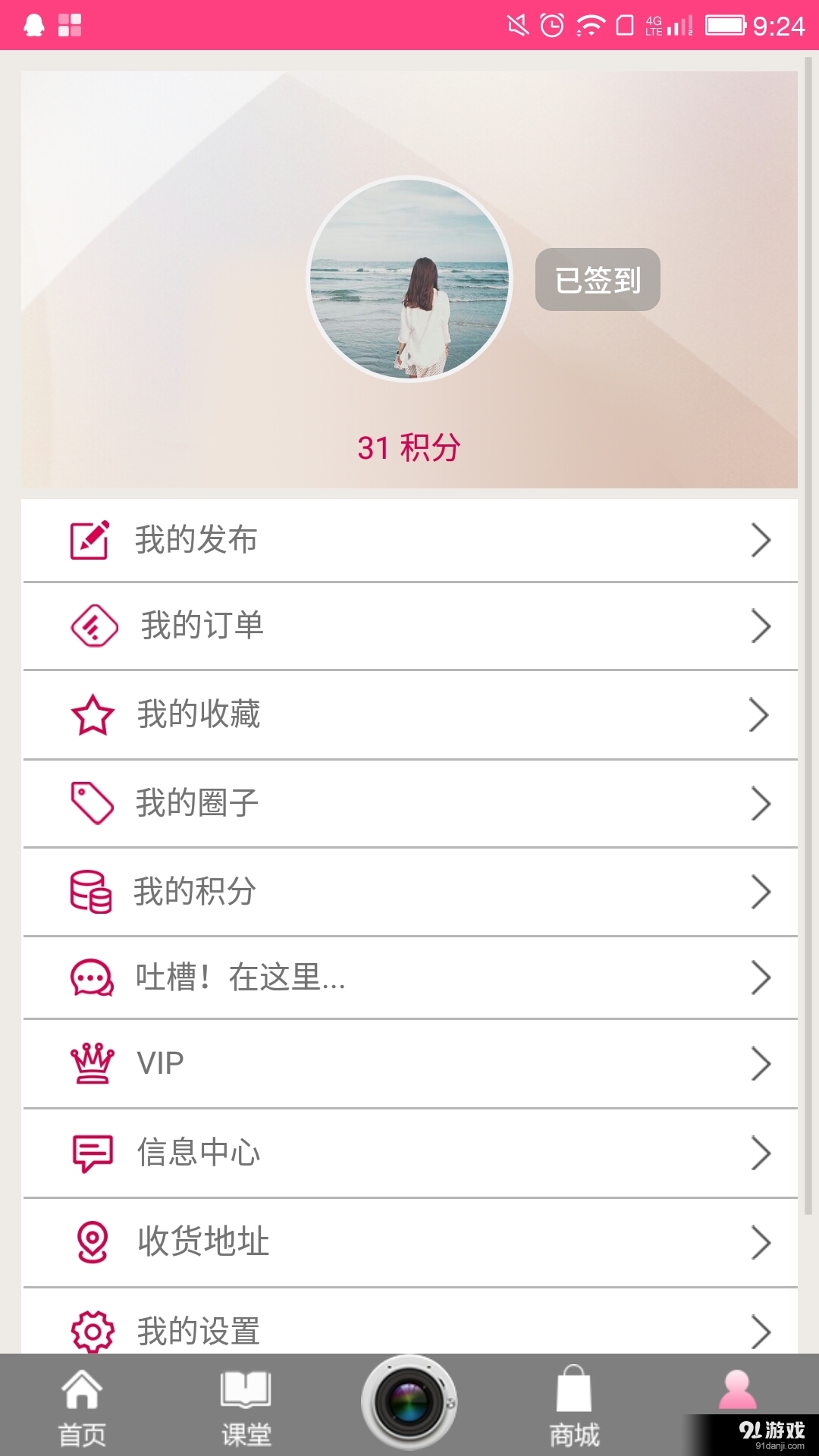Select the crown icon next to VIP

pos(90,1063)
